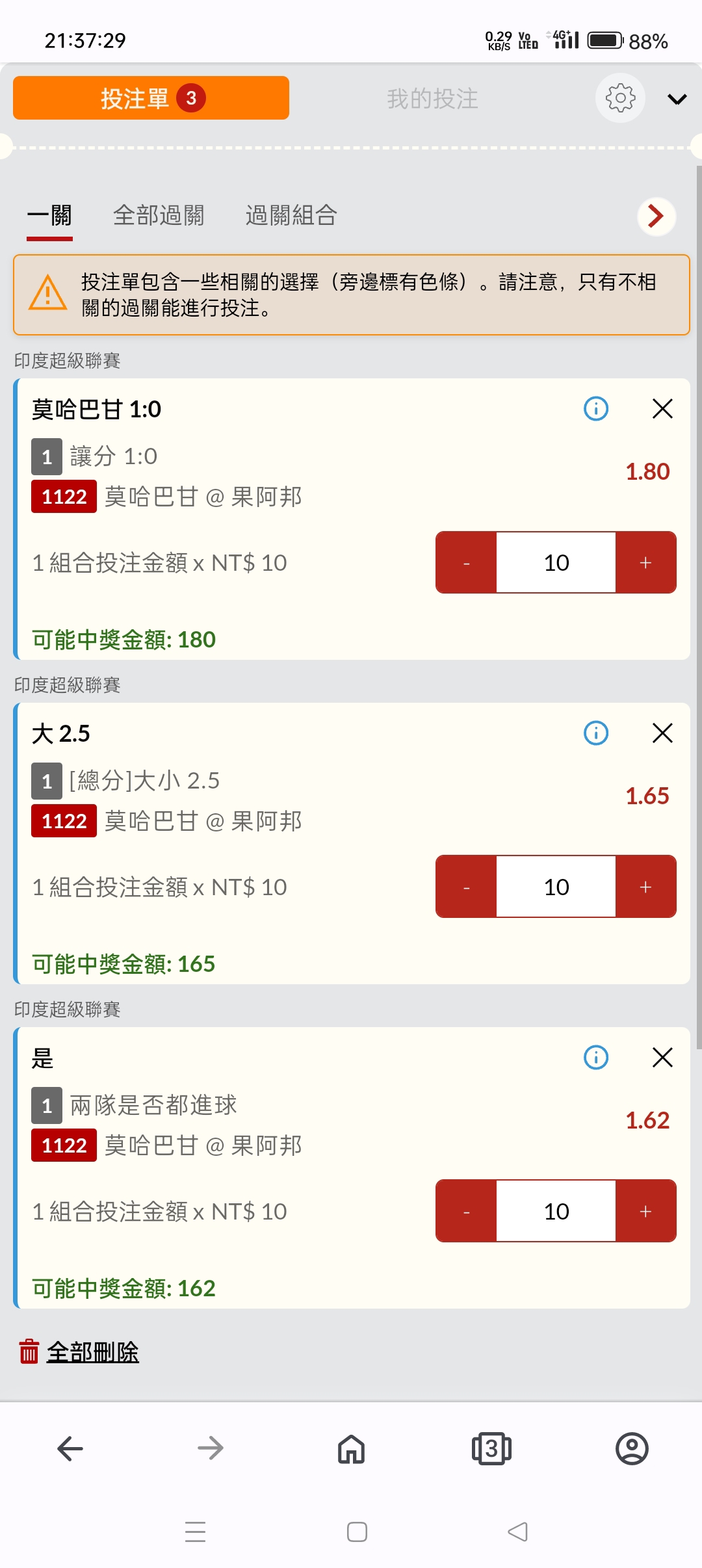Increase stake on 兩隊是否都進球 bet
The height and width of the screenshot is (1568, 702).
[x=645, y=1211]
